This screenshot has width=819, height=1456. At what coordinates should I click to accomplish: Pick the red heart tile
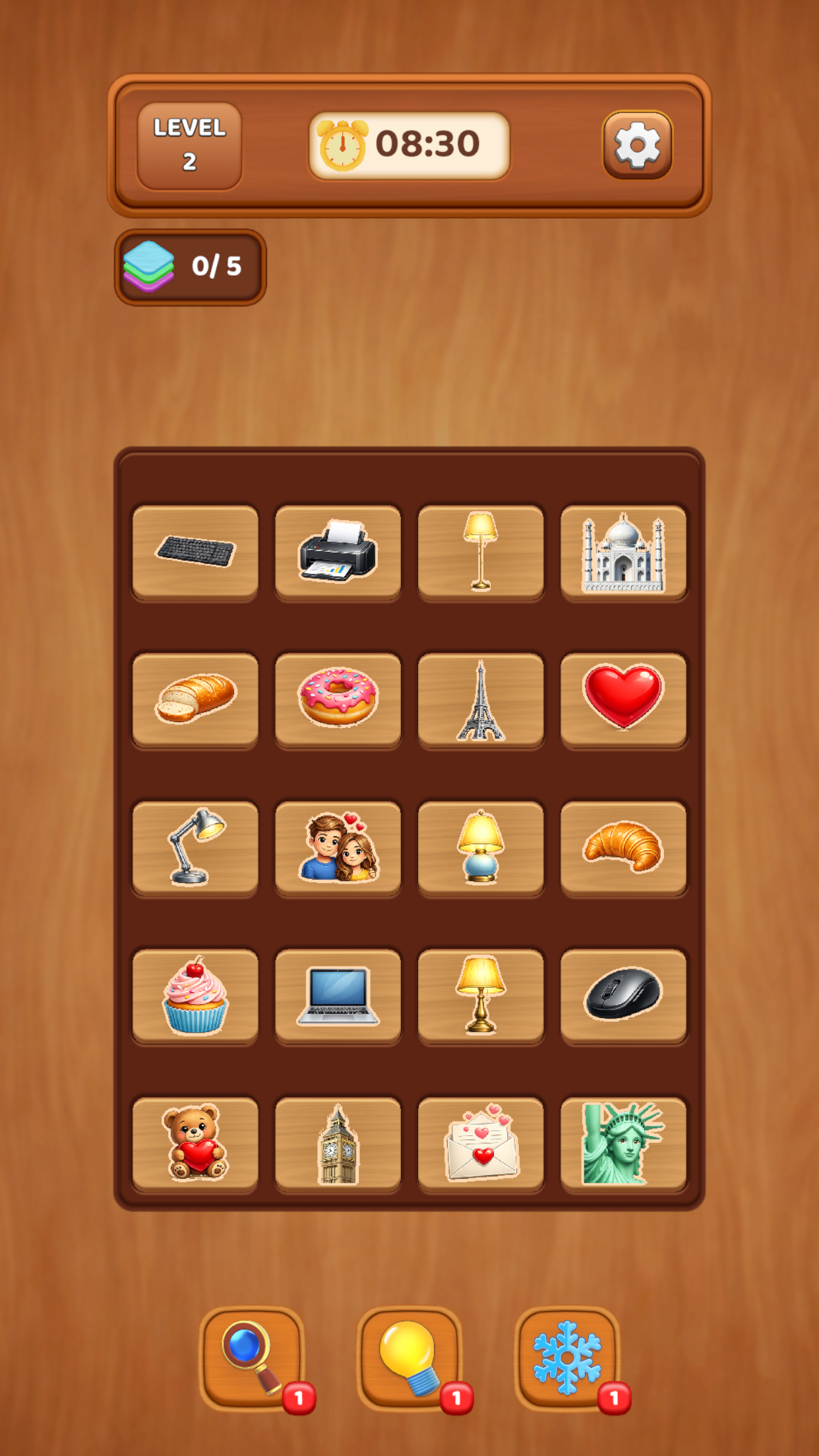623,700
